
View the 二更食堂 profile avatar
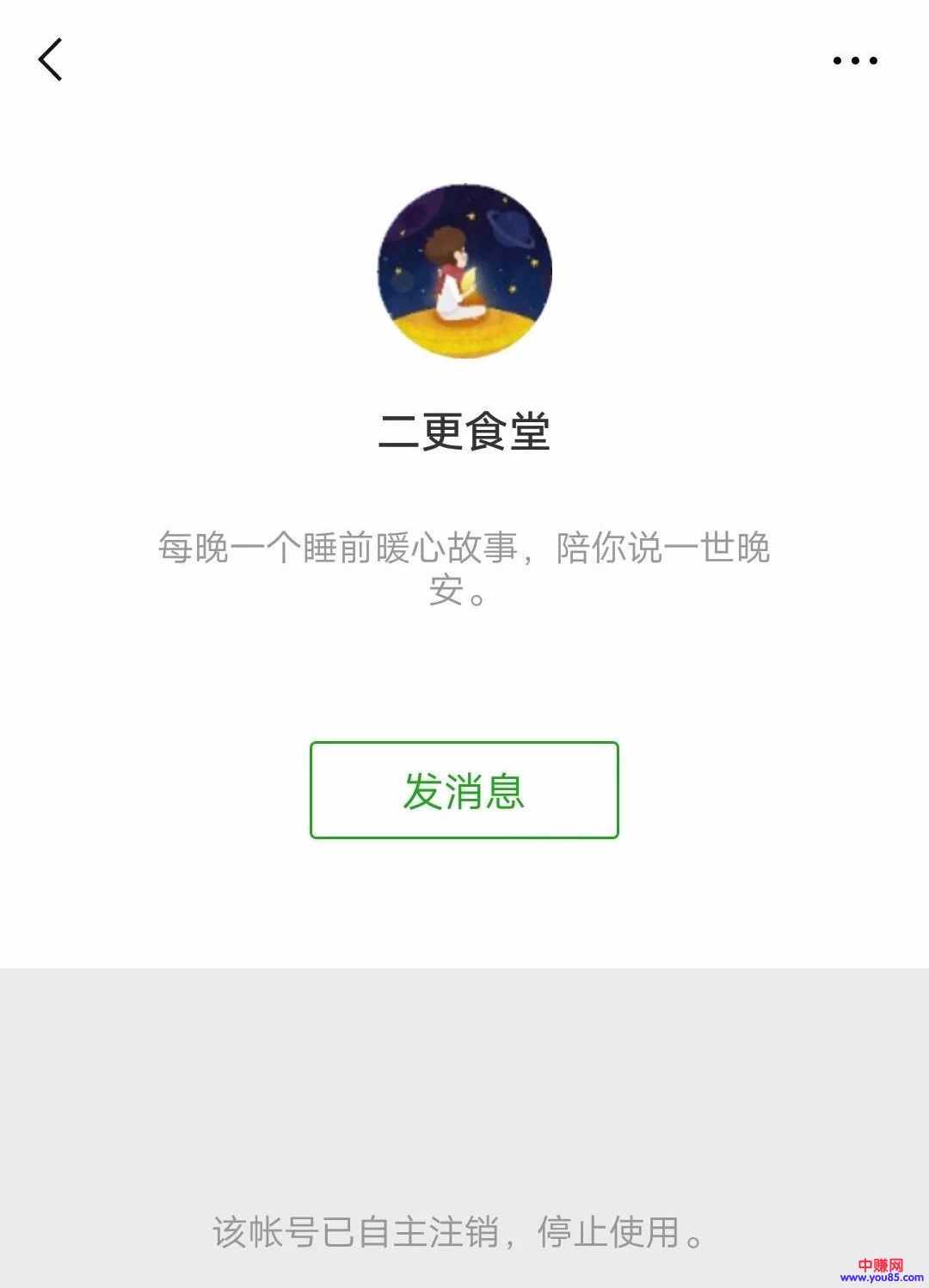pyautogui.click(x=464, y=271)
